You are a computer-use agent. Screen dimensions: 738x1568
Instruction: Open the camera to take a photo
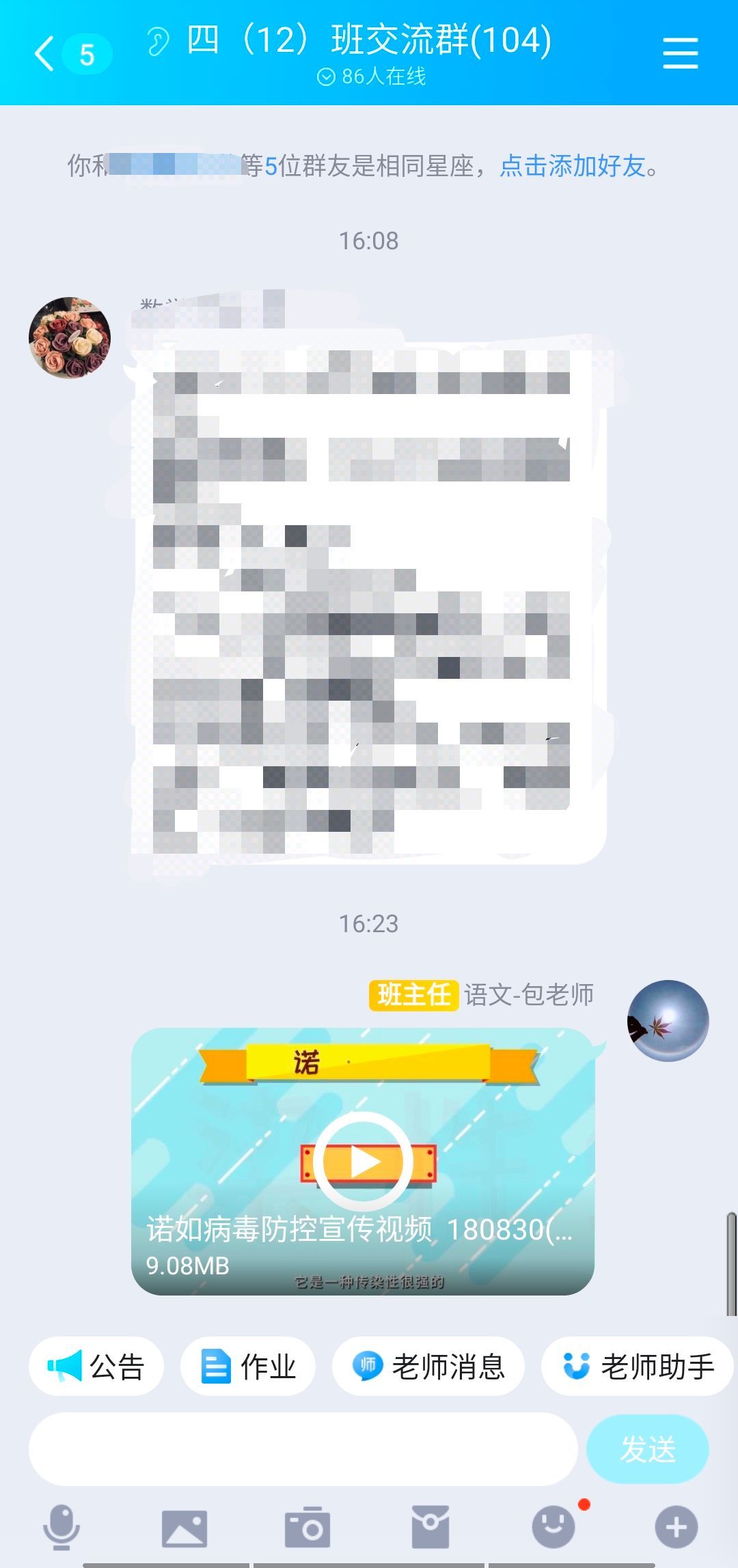307,1527
